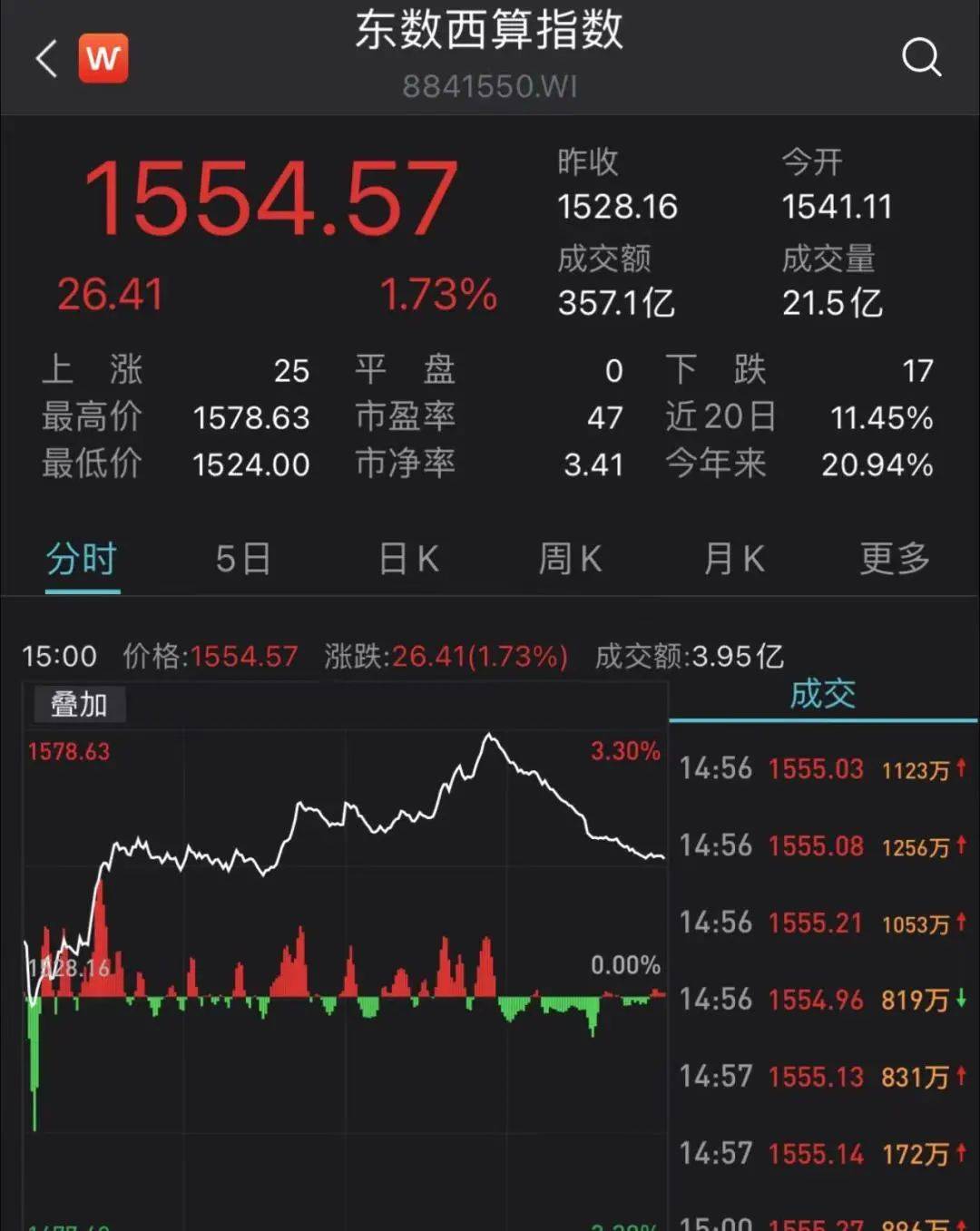Select the 分时 chart tab
Screen dimensions: 980x1231
pos(82,559)
